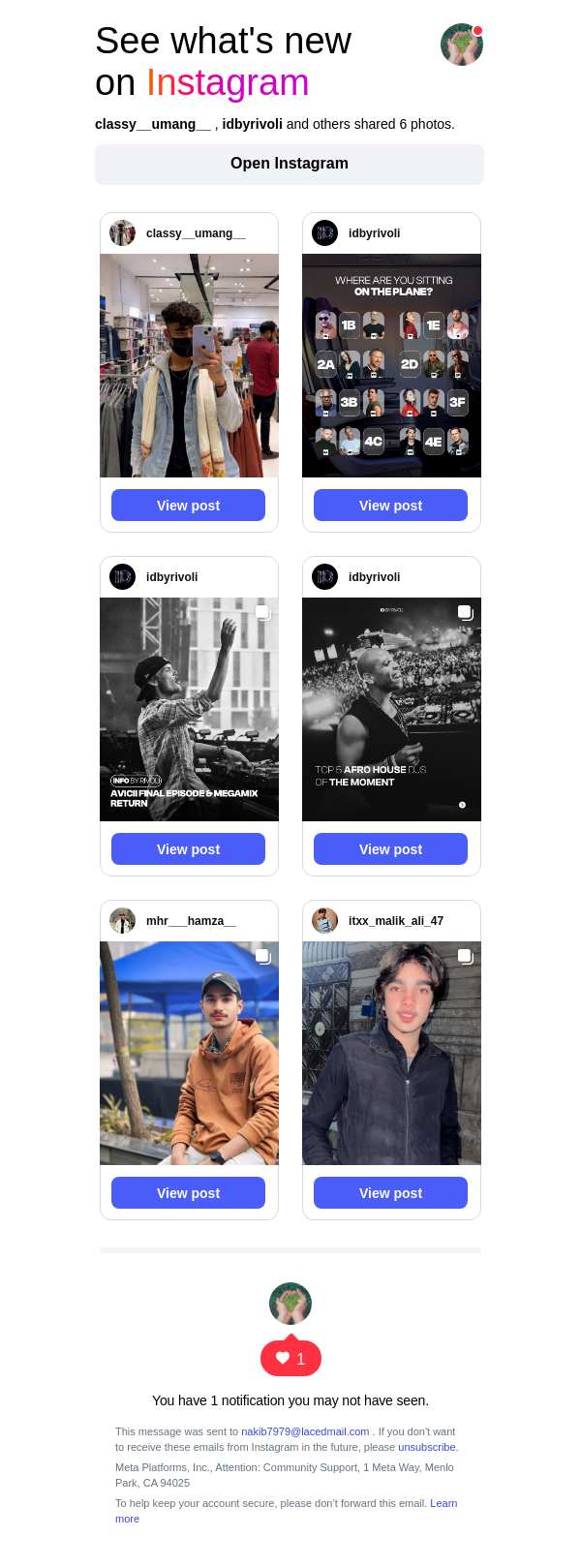View post by classy__umang__
The width and height of the screenshot is (581, 1568).
188,506
